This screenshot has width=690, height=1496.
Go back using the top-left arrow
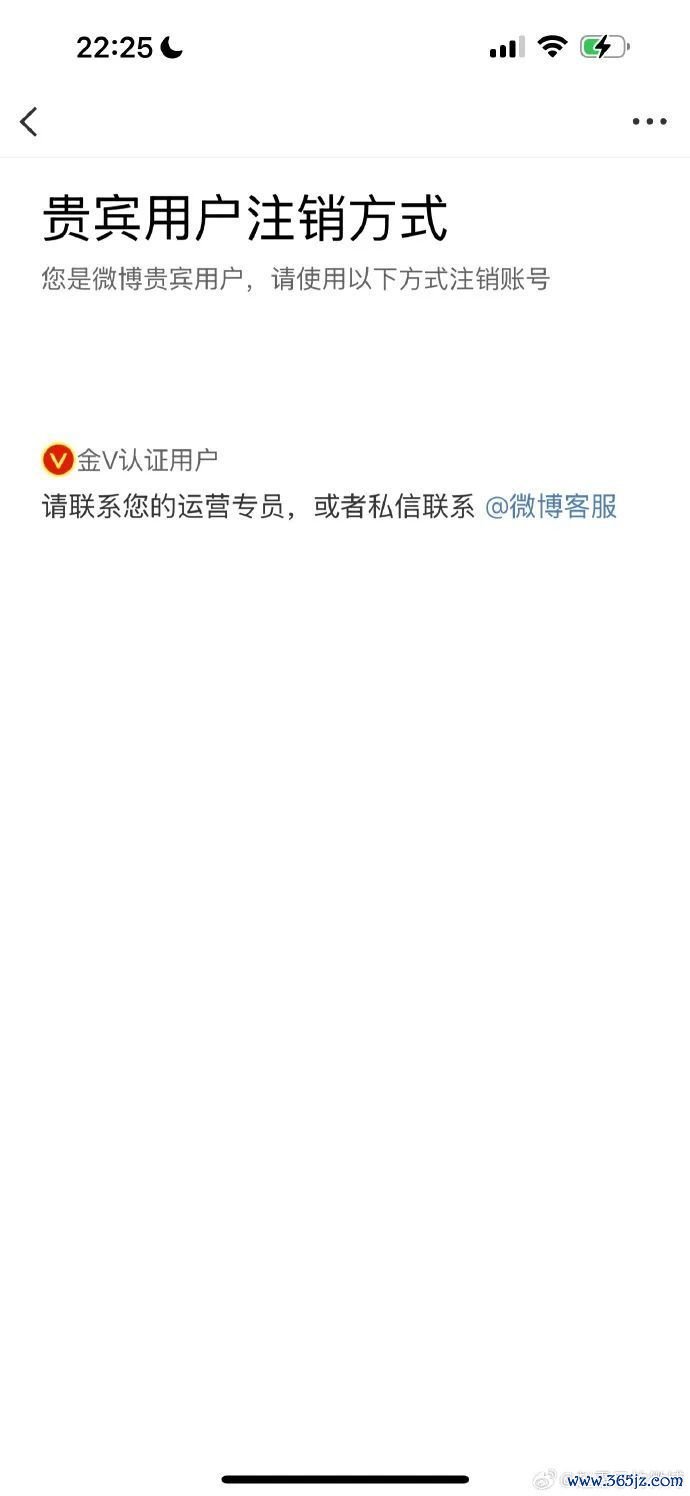point(29,122)
